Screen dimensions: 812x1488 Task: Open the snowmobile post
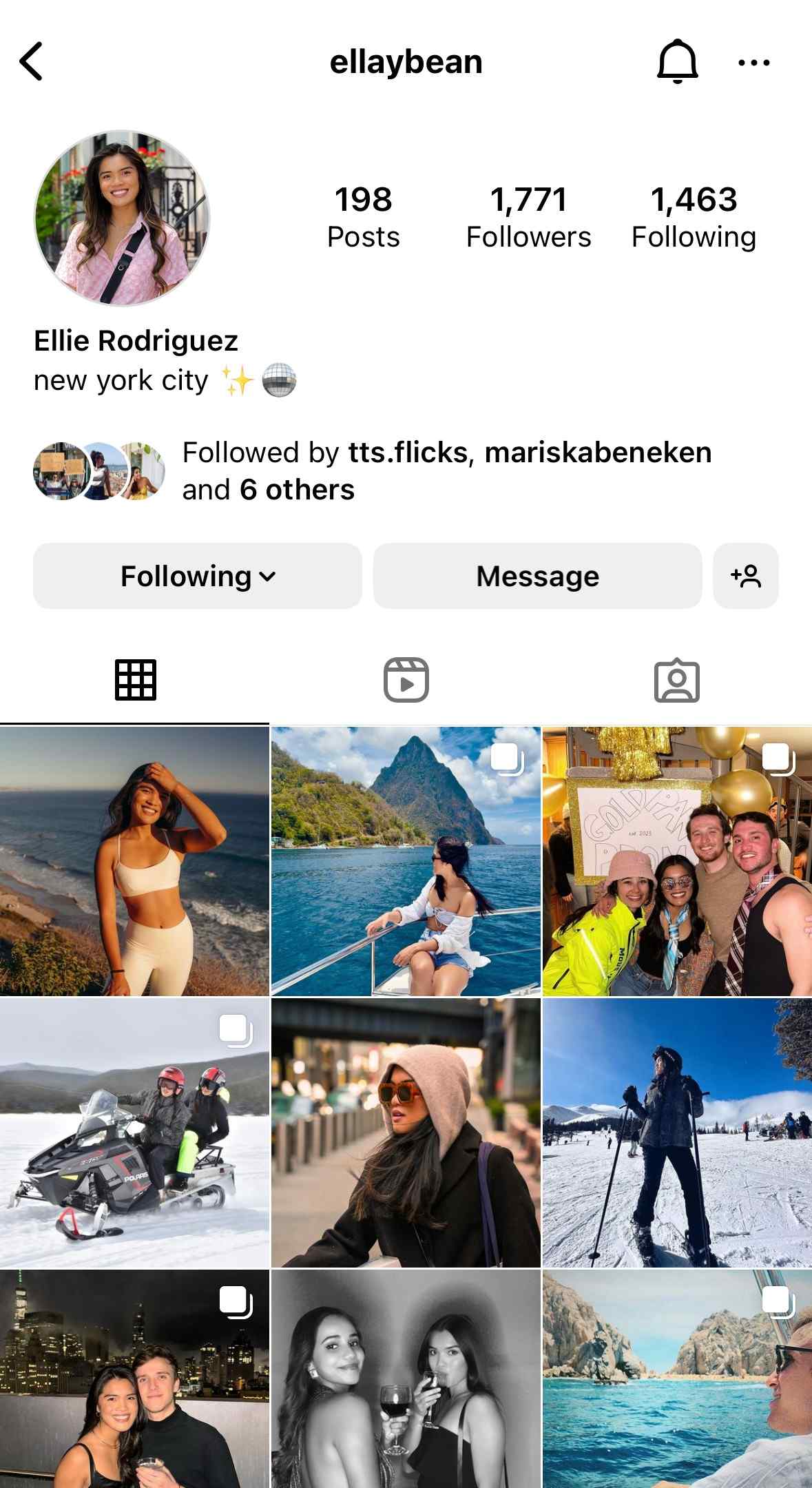click(134, 1133)
